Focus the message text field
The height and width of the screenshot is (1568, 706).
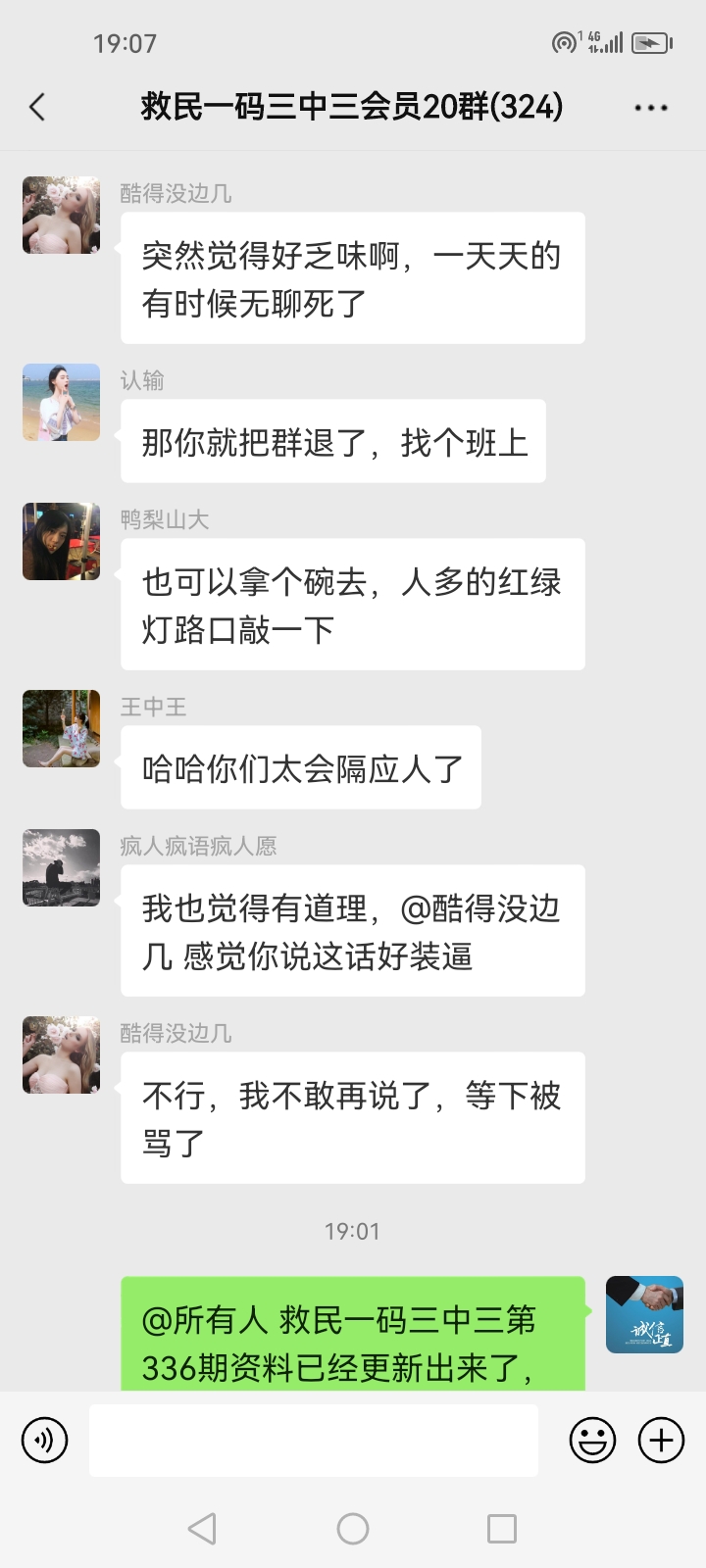tap(314, 1441)
